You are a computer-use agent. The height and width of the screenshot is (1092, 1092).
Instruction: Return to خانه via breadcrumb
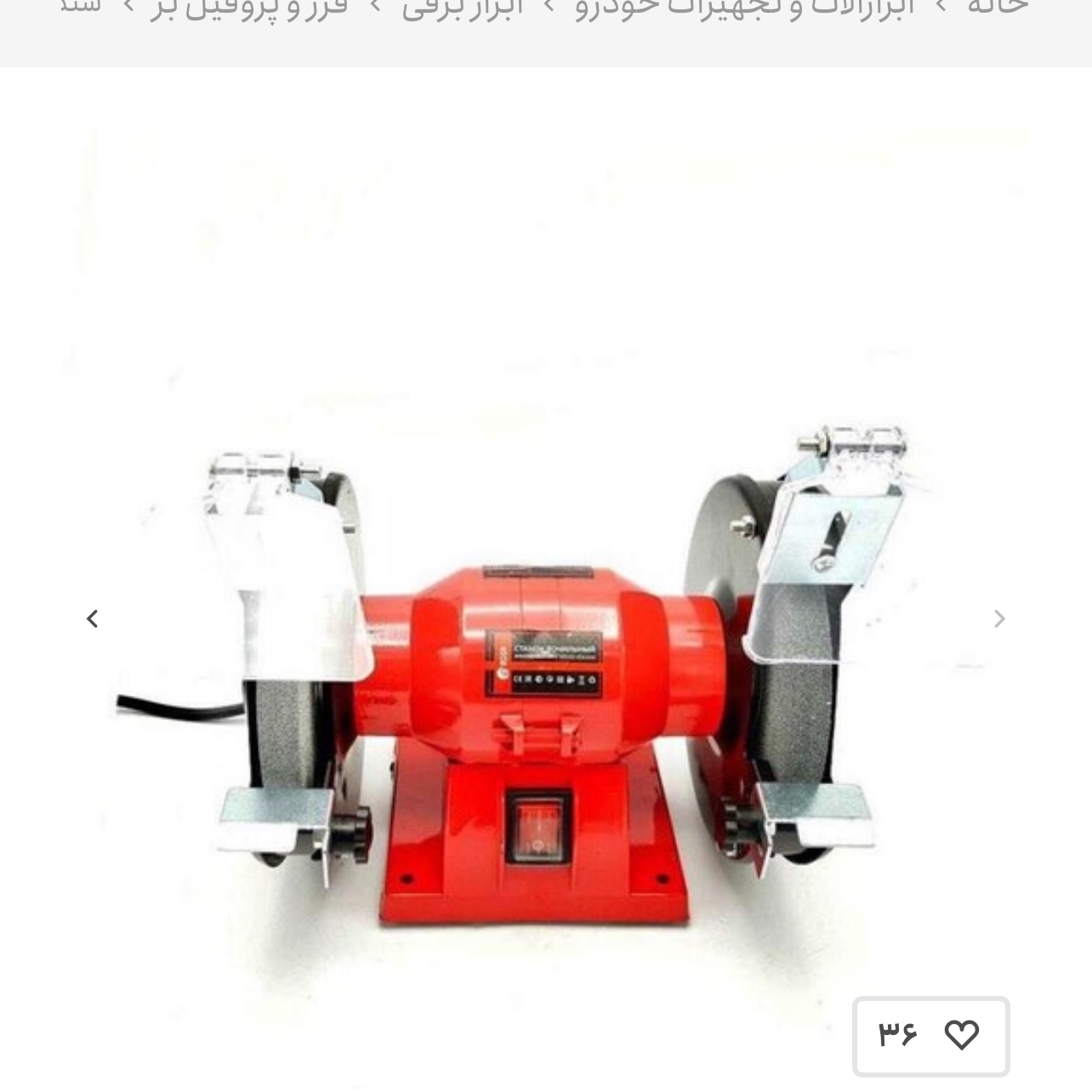[x=997, y=8]
